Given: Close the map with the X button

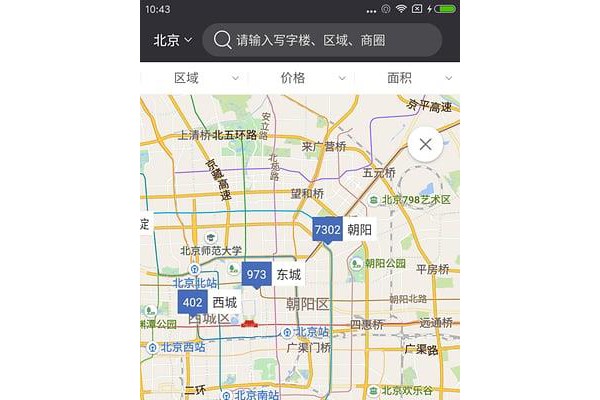Looking at the screenshot, I should [x=425, y=145].
